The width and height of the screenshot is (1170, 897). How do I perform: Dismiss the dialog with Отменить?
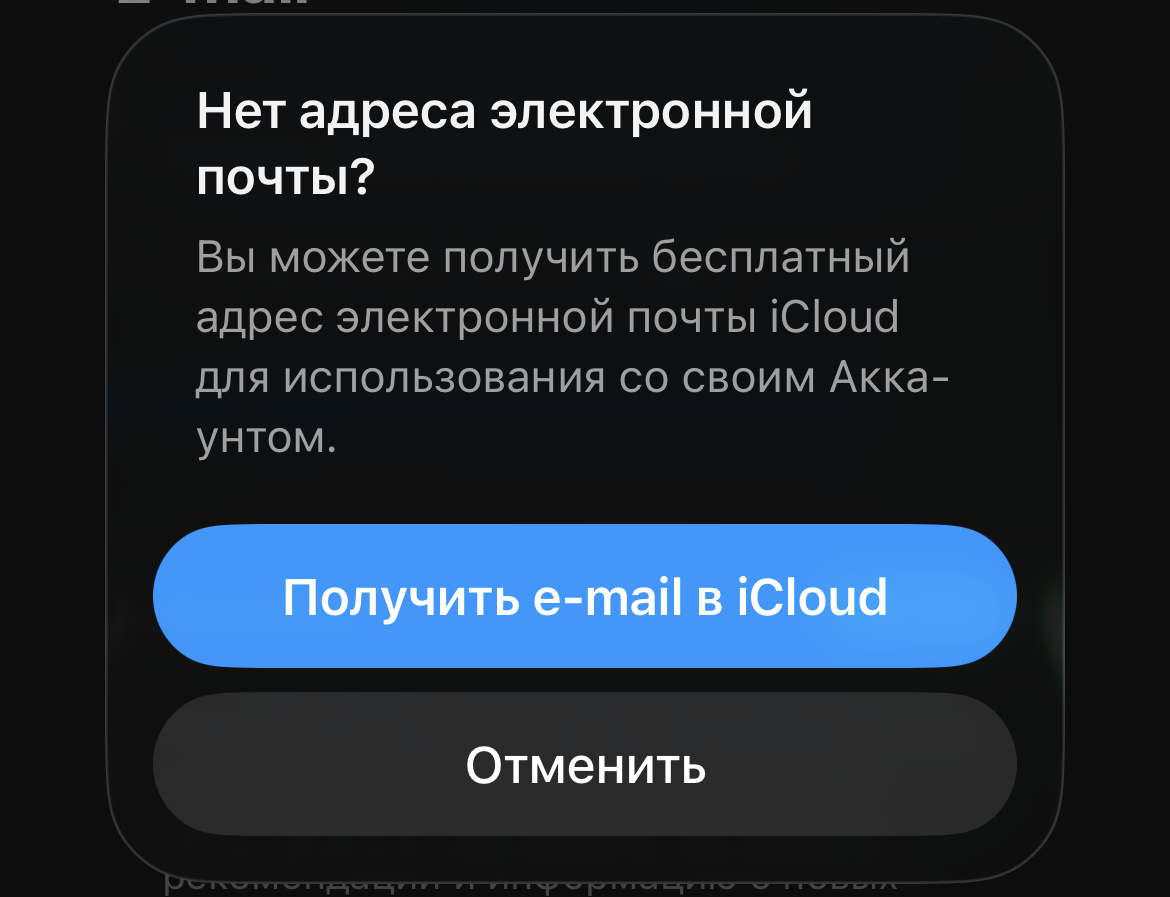point(585,765)
